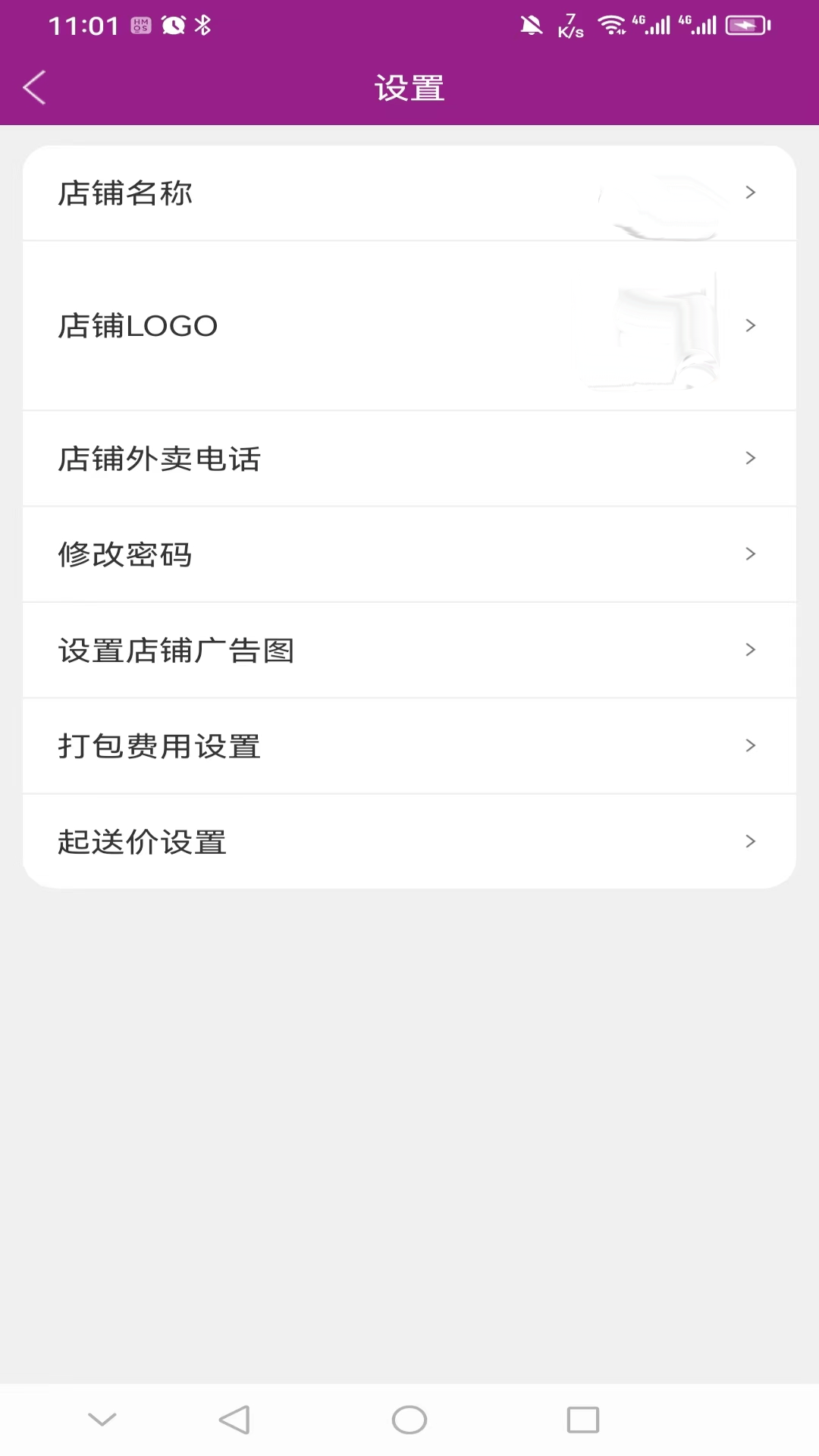Open the 打包费用设置 option
This screenshot has width=819, height=1456.
pyautogui.click(x=409, y=745)
